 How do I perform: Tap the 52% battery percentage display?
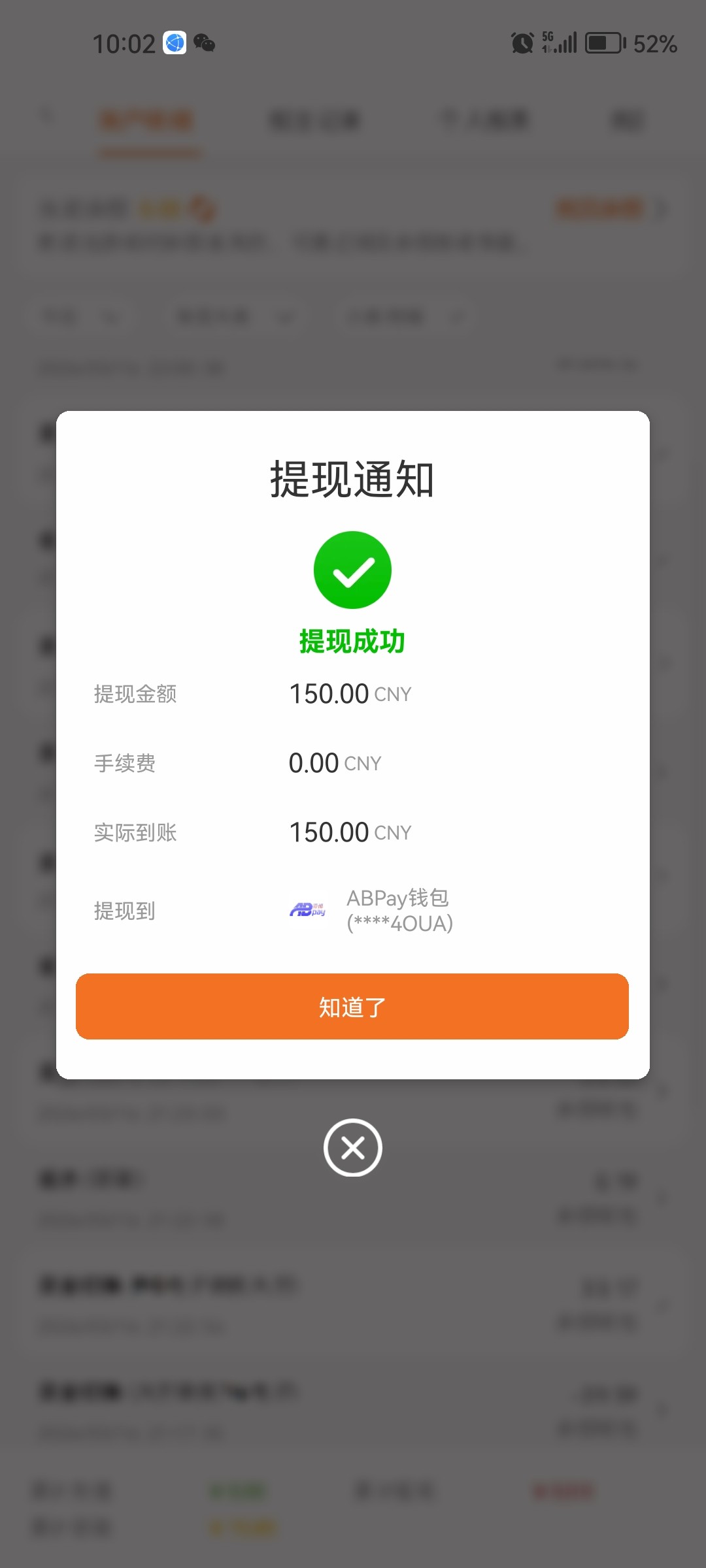click(x=653, y=44)
